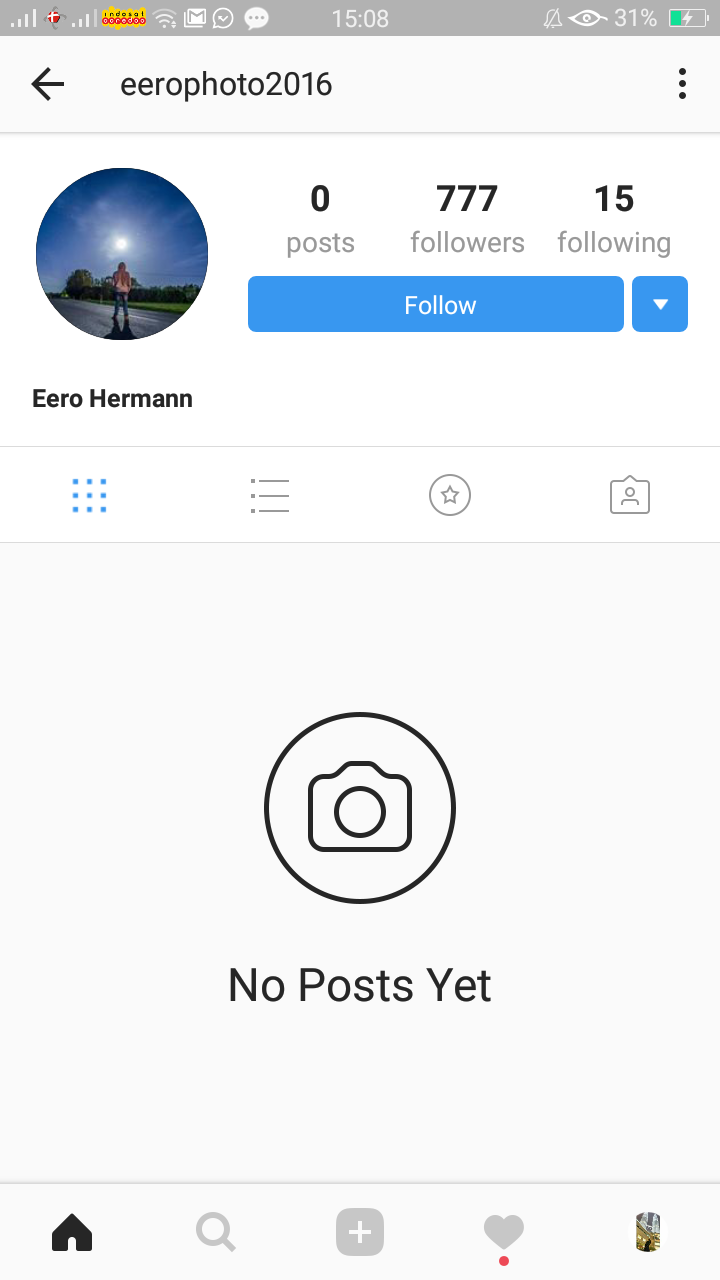Image resolution: width=720 pixels, height=1280 pixels.
Task: Switch to grid view tab
Action: pos(90,495)
